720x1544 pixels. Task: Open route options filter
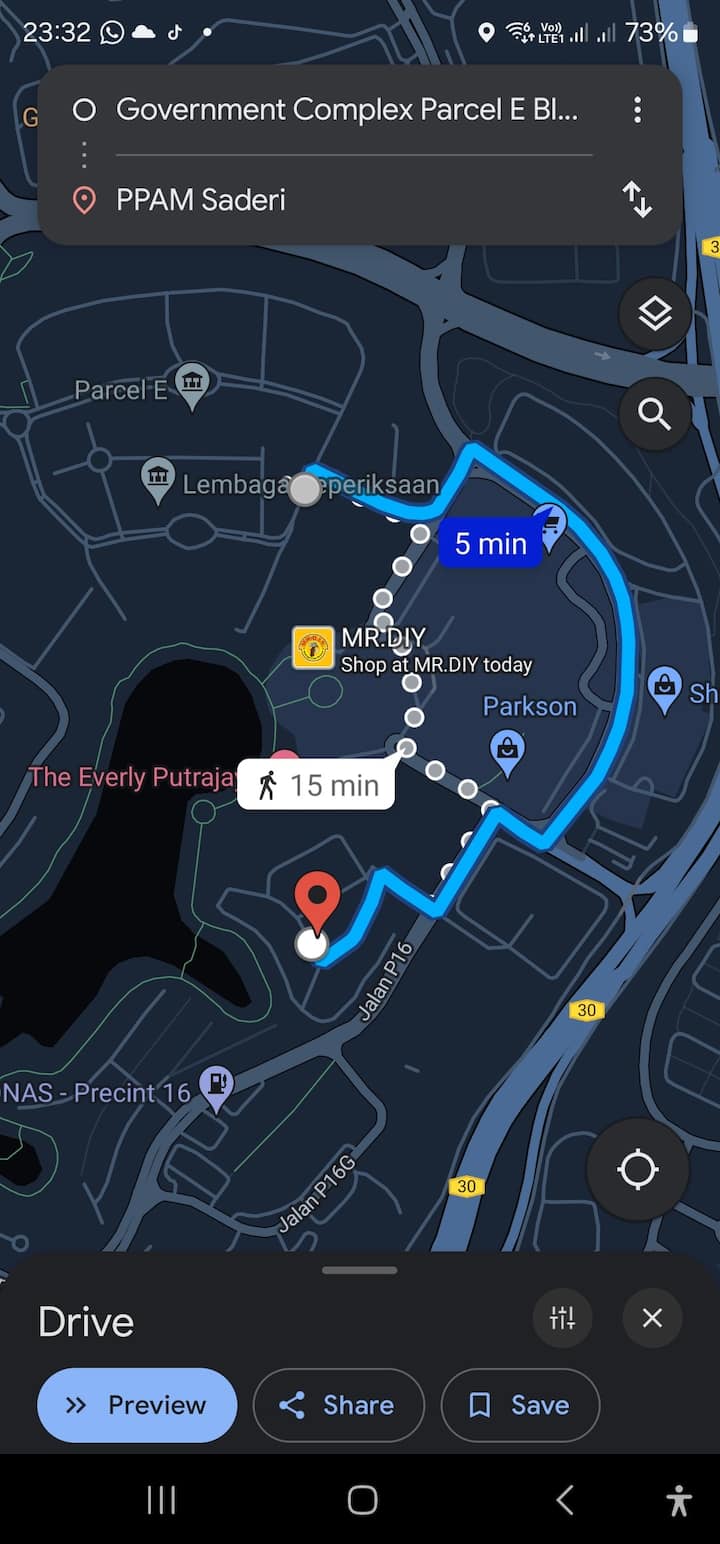[562, 1318]
